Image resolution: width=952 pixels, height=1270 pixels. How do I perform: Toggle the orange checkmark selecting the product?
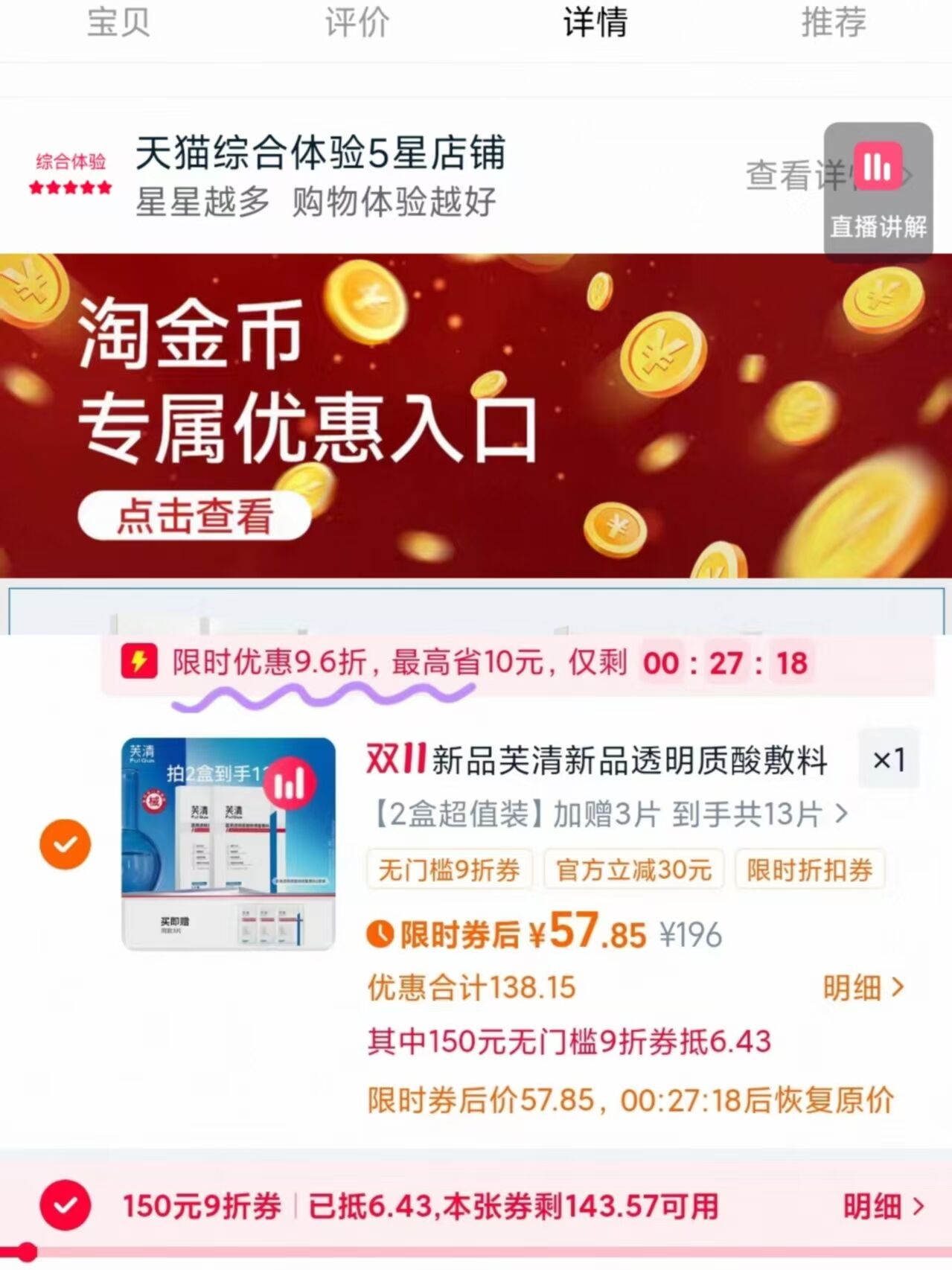(64, 844)
